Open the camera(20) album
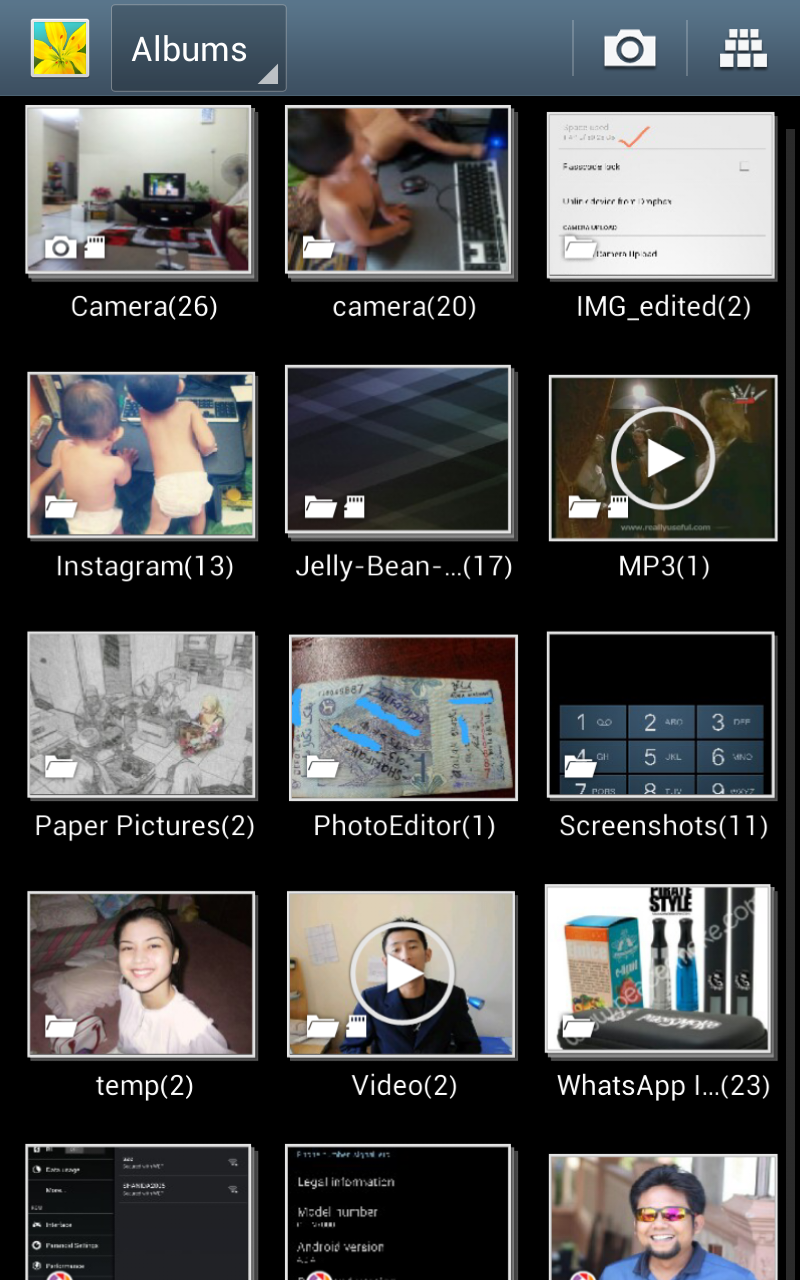 coord(399,191)
